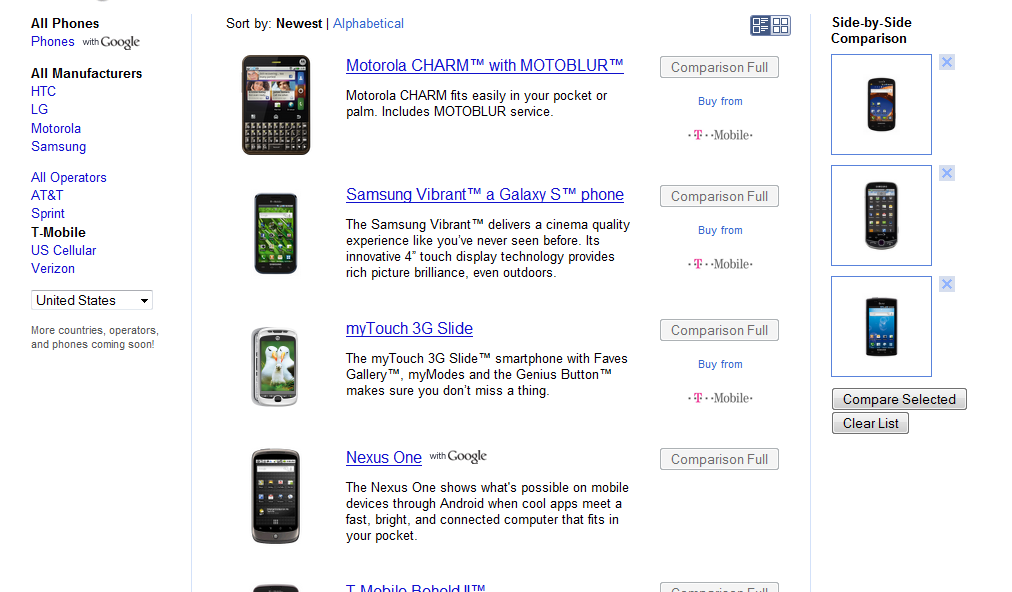Open Samsung Vibrant Galaxy S phone link
Image resolution: width=1012 pixels, height=592 pixels.
pyautogui.click(x=484, y=195)
